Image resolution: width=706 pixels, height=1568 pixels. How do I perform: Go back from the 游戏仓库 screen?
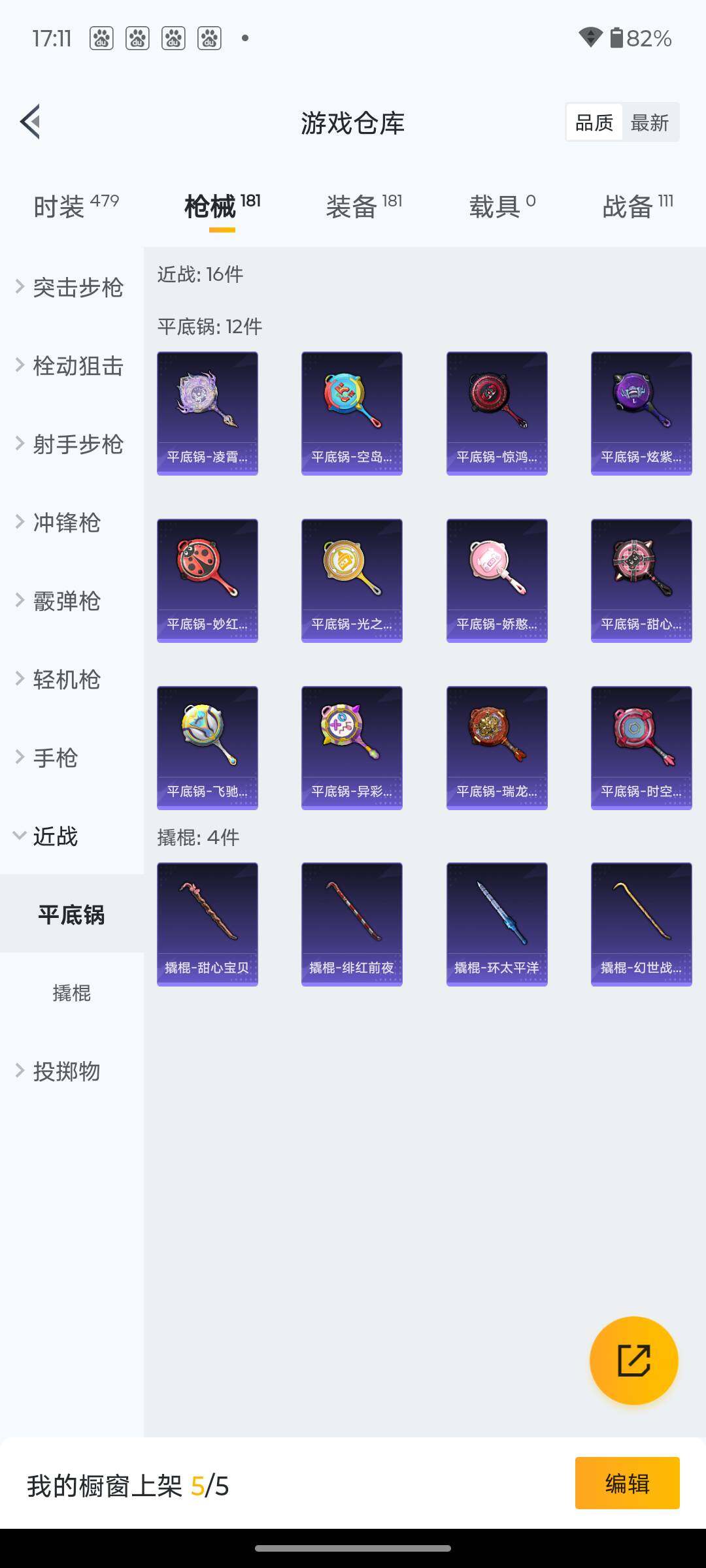click(30, 122)
